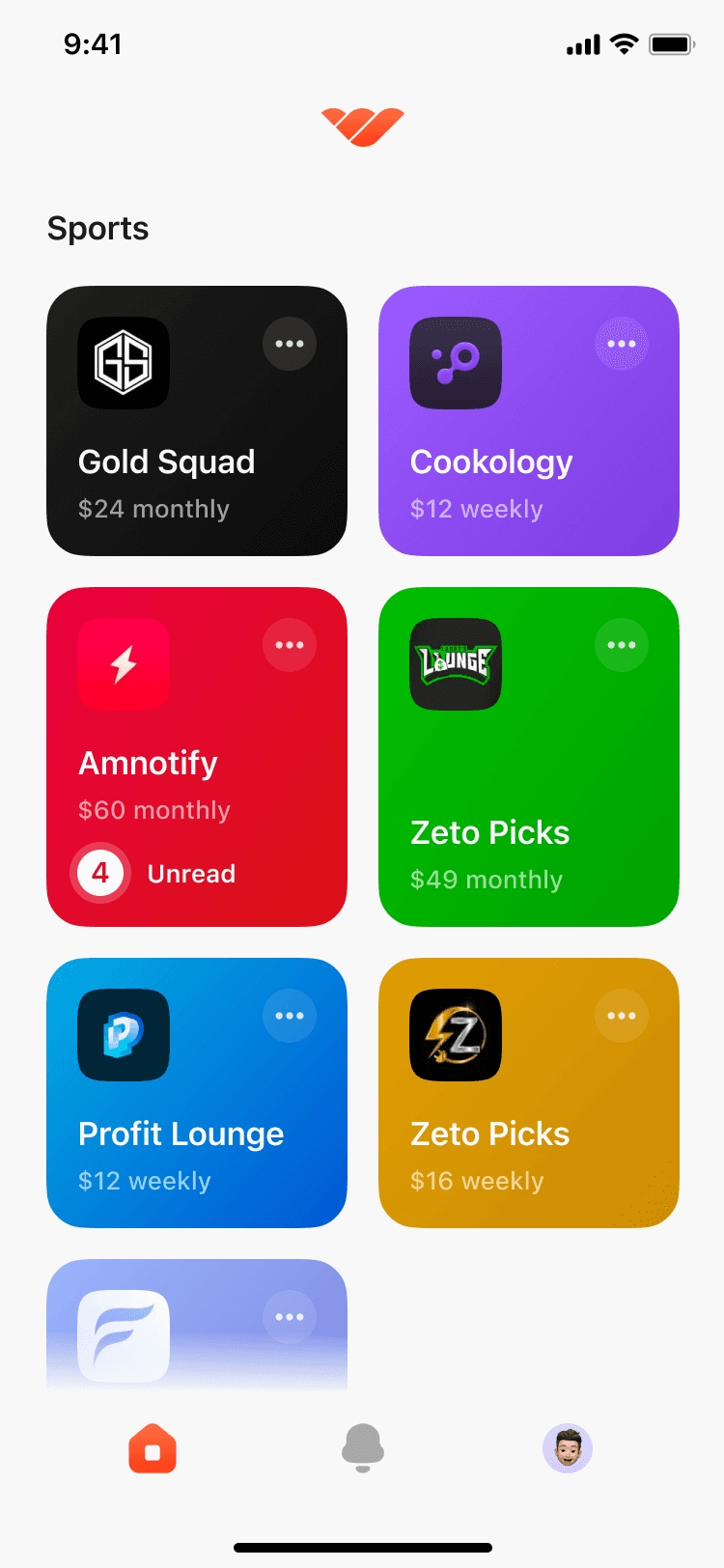This screenshot has width=724, height=1568.
Task: Tap your profile avatar in bottom bar
Action: click(568, 1448)
